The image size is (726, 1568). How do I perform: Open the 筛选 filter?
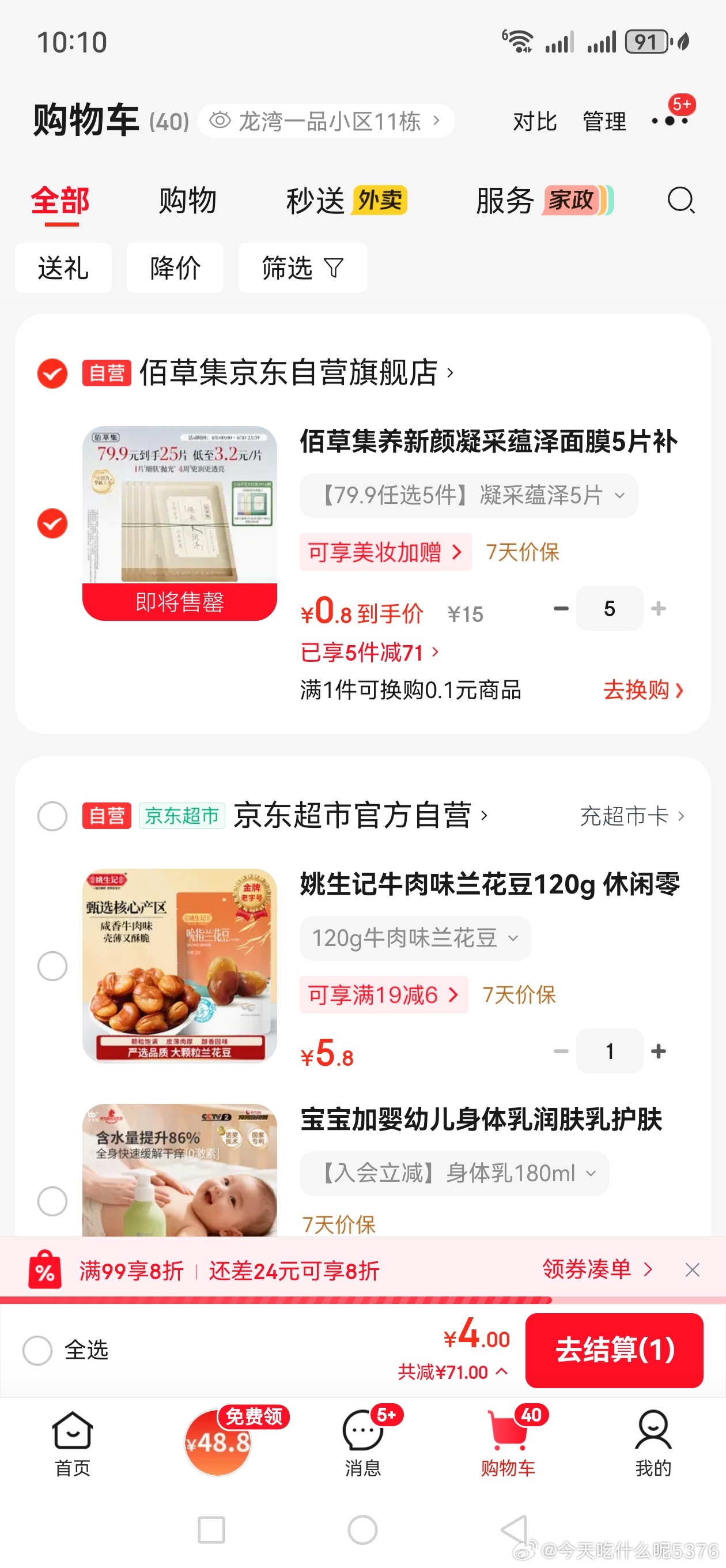coord(302,268)
